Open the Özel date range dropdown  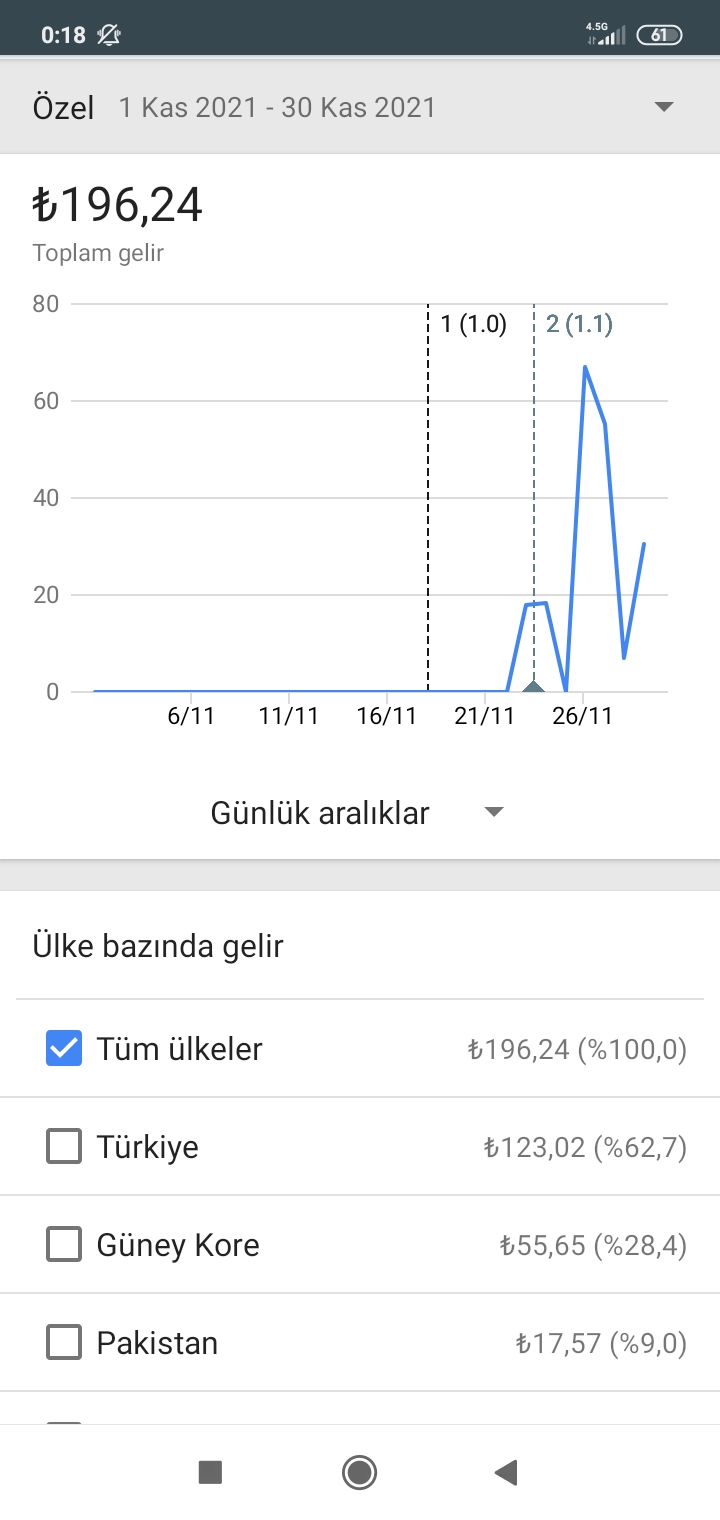(x=360, y=107)
